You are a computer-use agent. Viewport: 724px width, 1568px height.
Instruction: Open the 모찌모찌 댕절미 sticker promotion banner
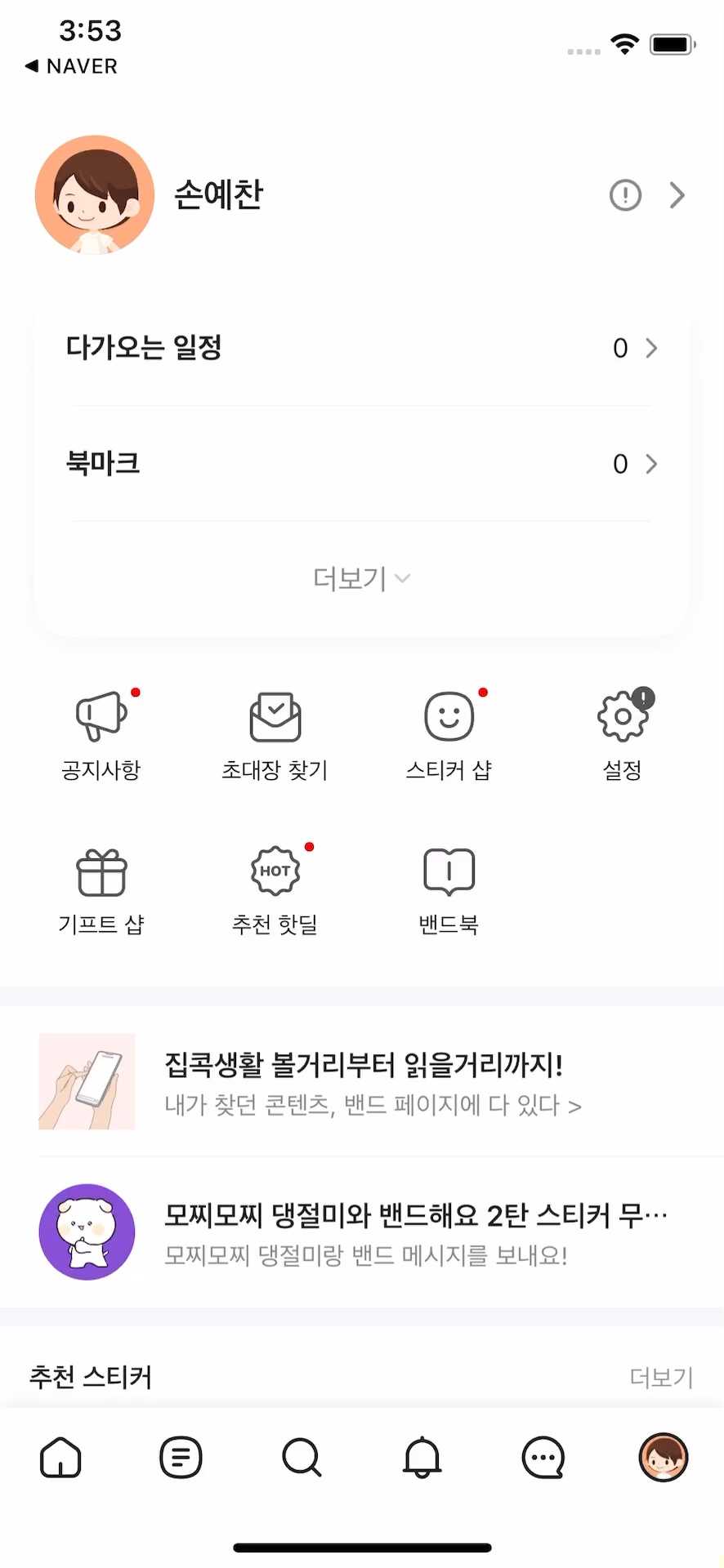(362, 1232)
